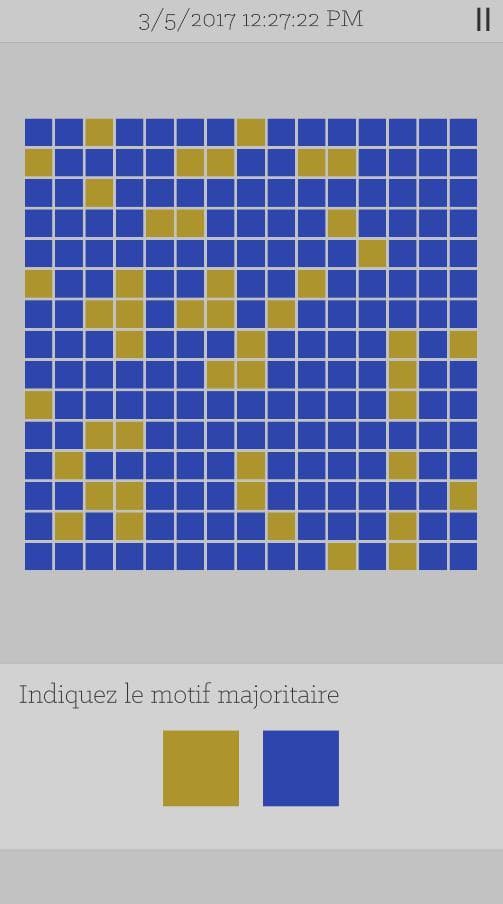Pause the game with the pause icon
This screenshot has width=503, height=904.
coord(483,20)
